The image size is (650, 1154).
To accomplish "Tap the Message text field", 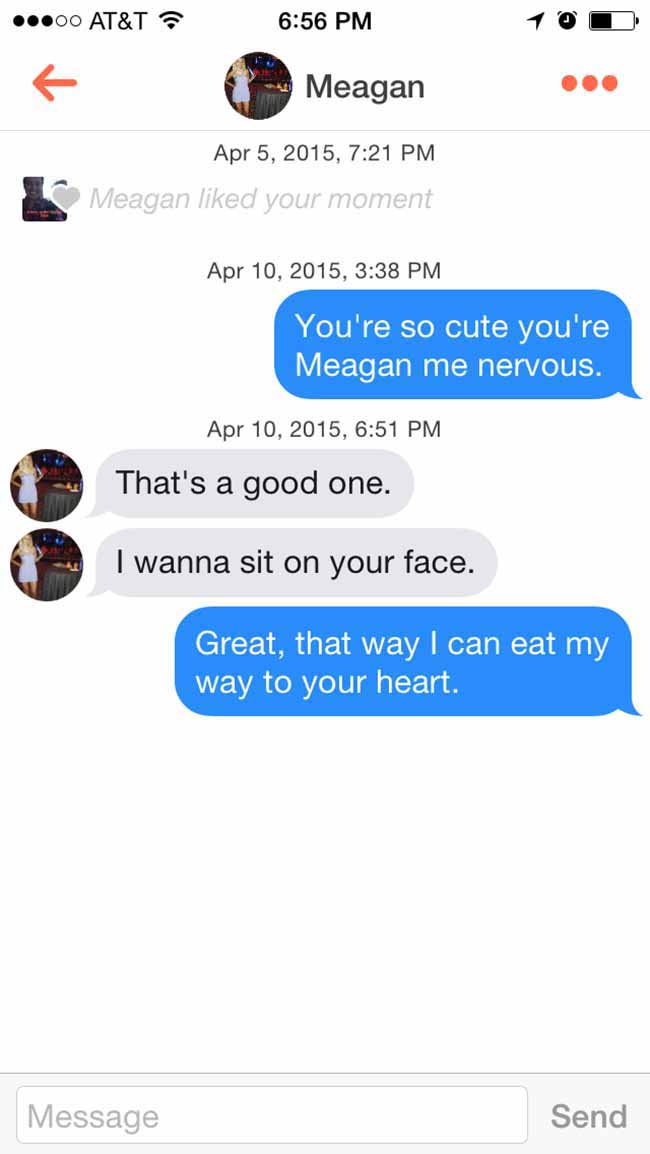I will coord(272,1115).
